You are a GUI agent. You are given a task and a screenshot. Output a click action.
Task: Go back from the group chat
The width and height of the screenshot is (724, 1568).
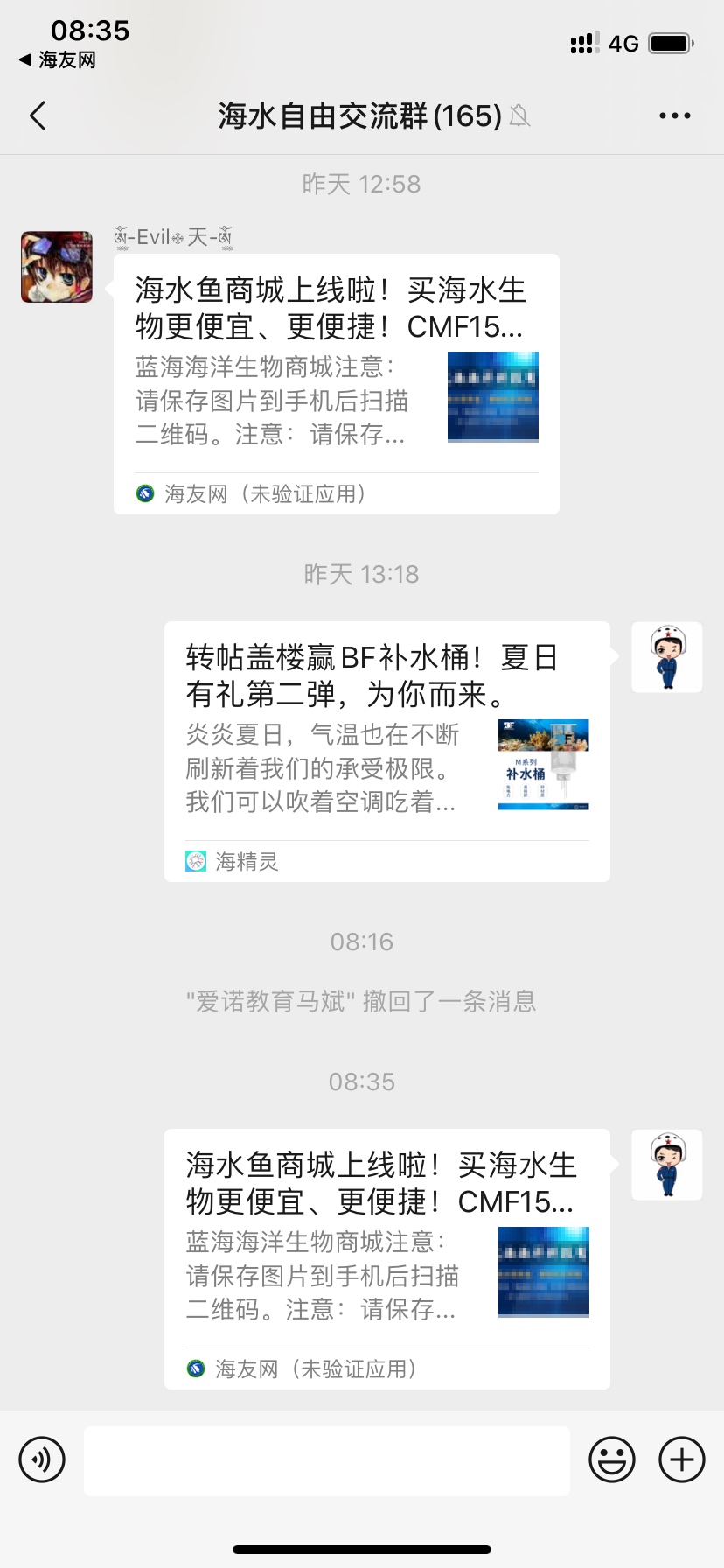(38, 115)
